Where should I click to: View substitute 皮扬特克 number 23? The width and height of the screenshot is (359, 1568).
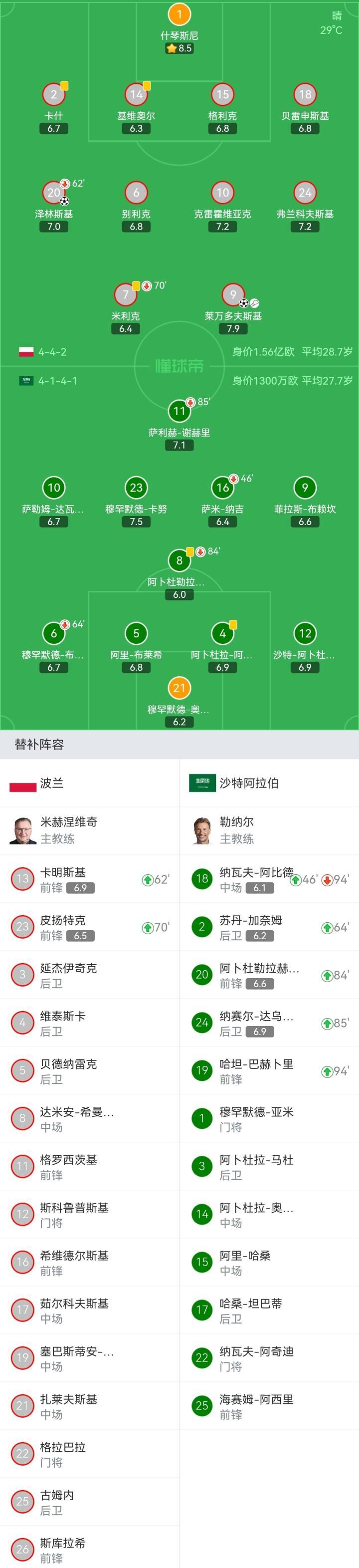point(89,927)
